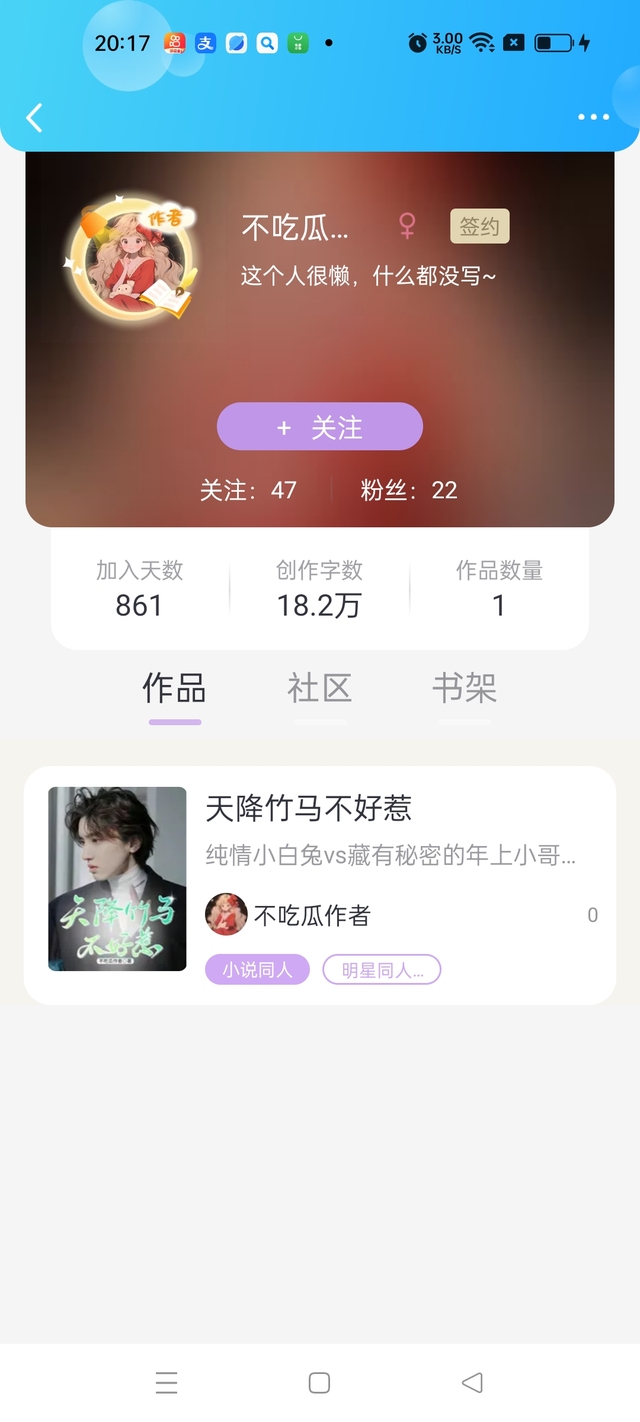This screenshot has height=1422, width=640.
Task: Tap the system home button
Action: tap(320, 1383)
